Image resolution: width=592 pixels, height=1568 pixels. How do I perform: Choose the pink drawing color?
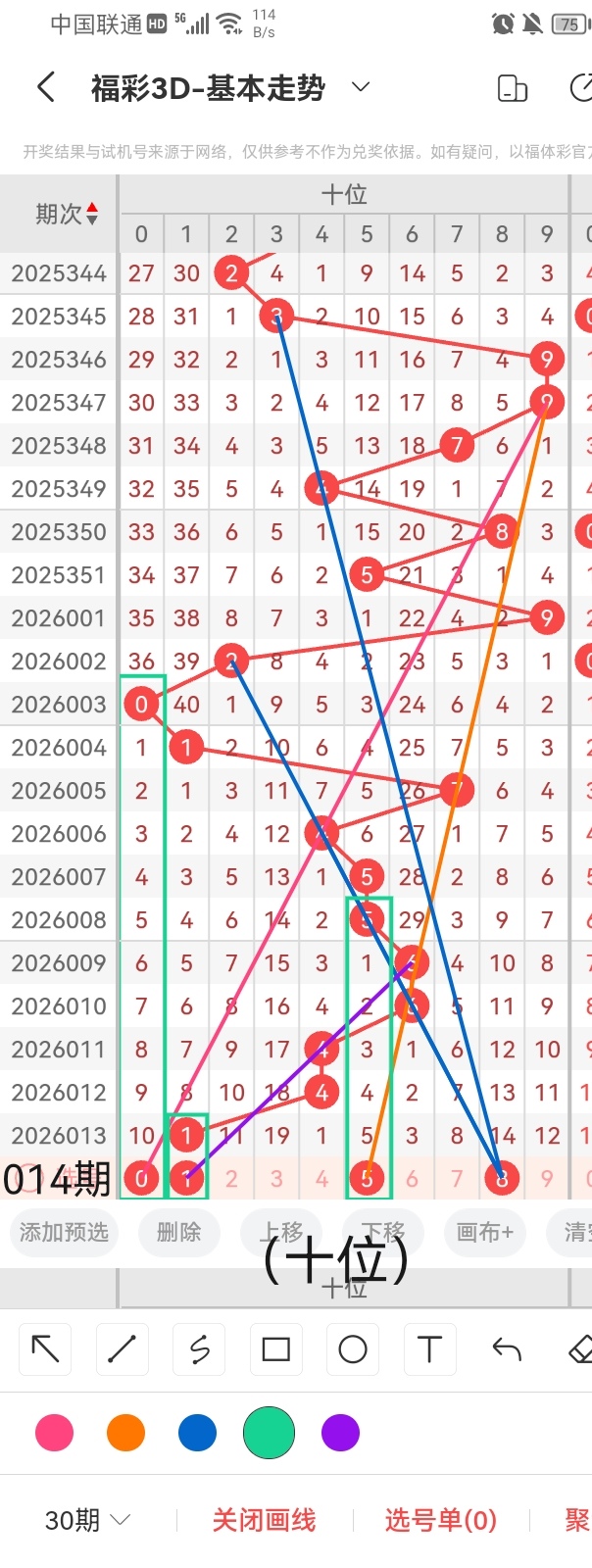54,1433
